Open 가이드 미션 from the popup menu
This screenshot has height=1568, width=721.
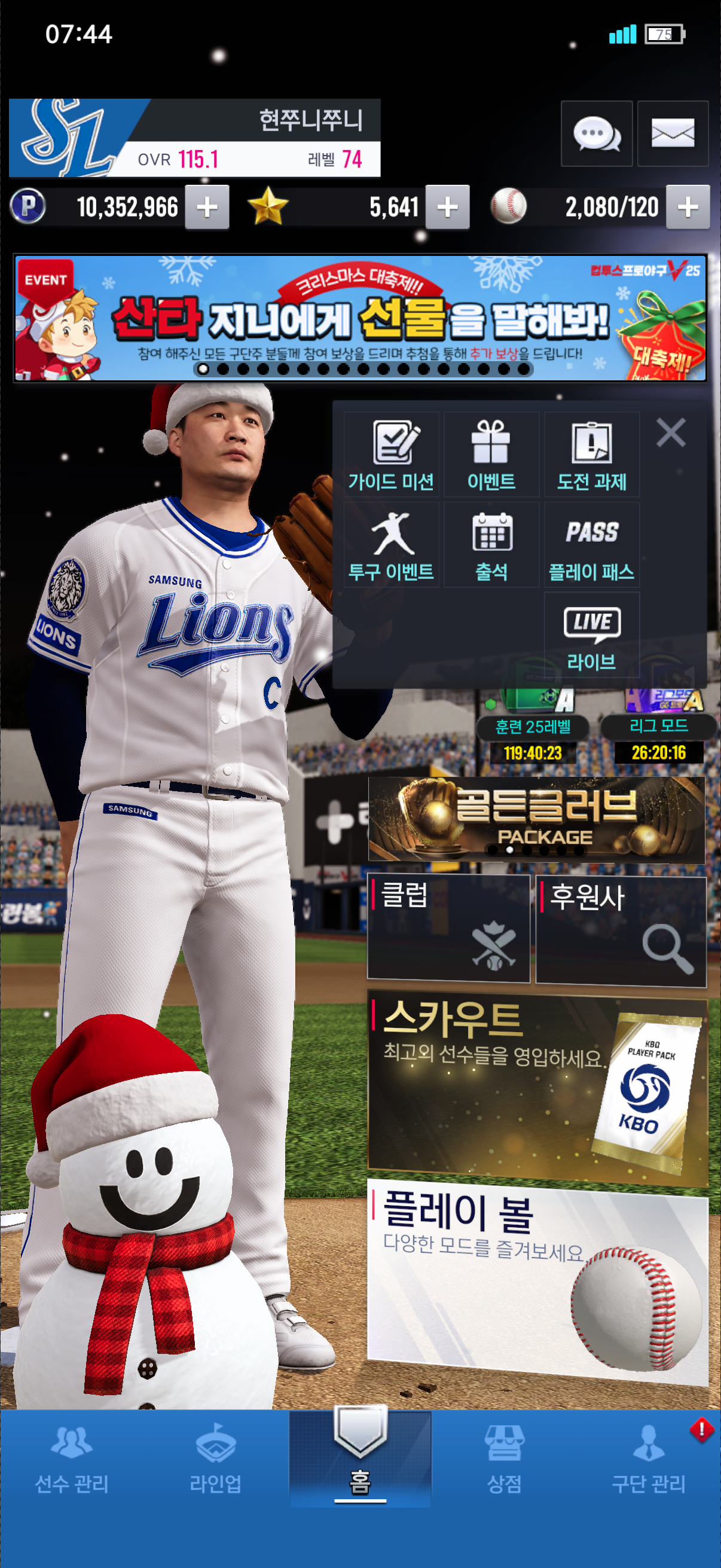(x=391, y=454)
